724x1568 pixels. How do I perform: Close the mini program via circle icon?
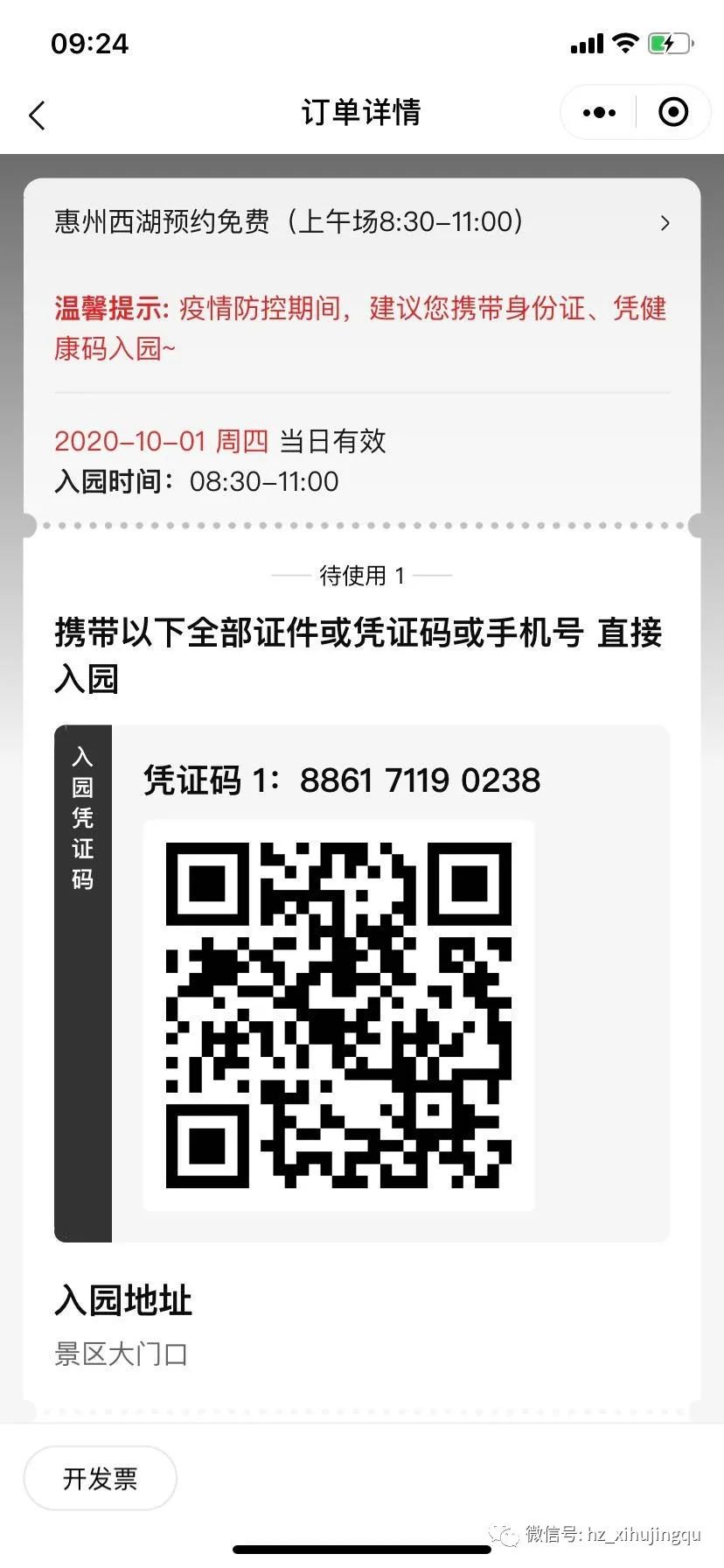coord(673,112)
